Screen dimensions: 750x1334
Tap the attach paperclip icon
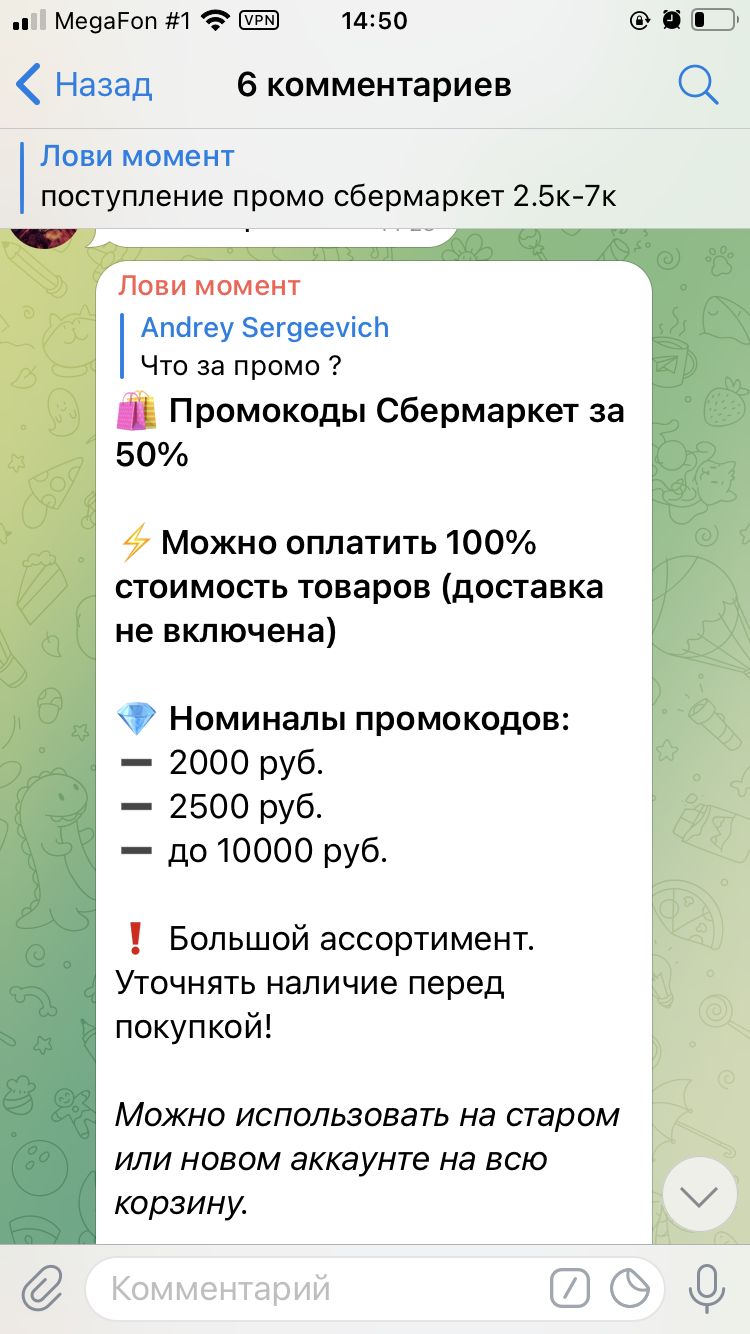click(41, 1288)
